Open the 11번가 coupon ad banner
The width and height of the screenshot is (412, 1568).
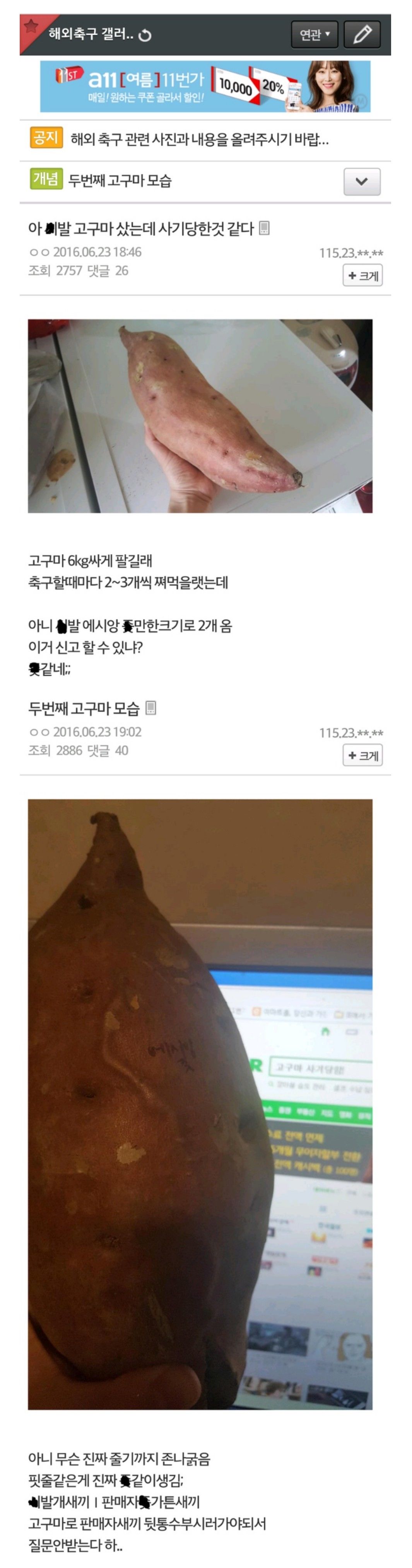pyautogui.click(x=205, y=87)
